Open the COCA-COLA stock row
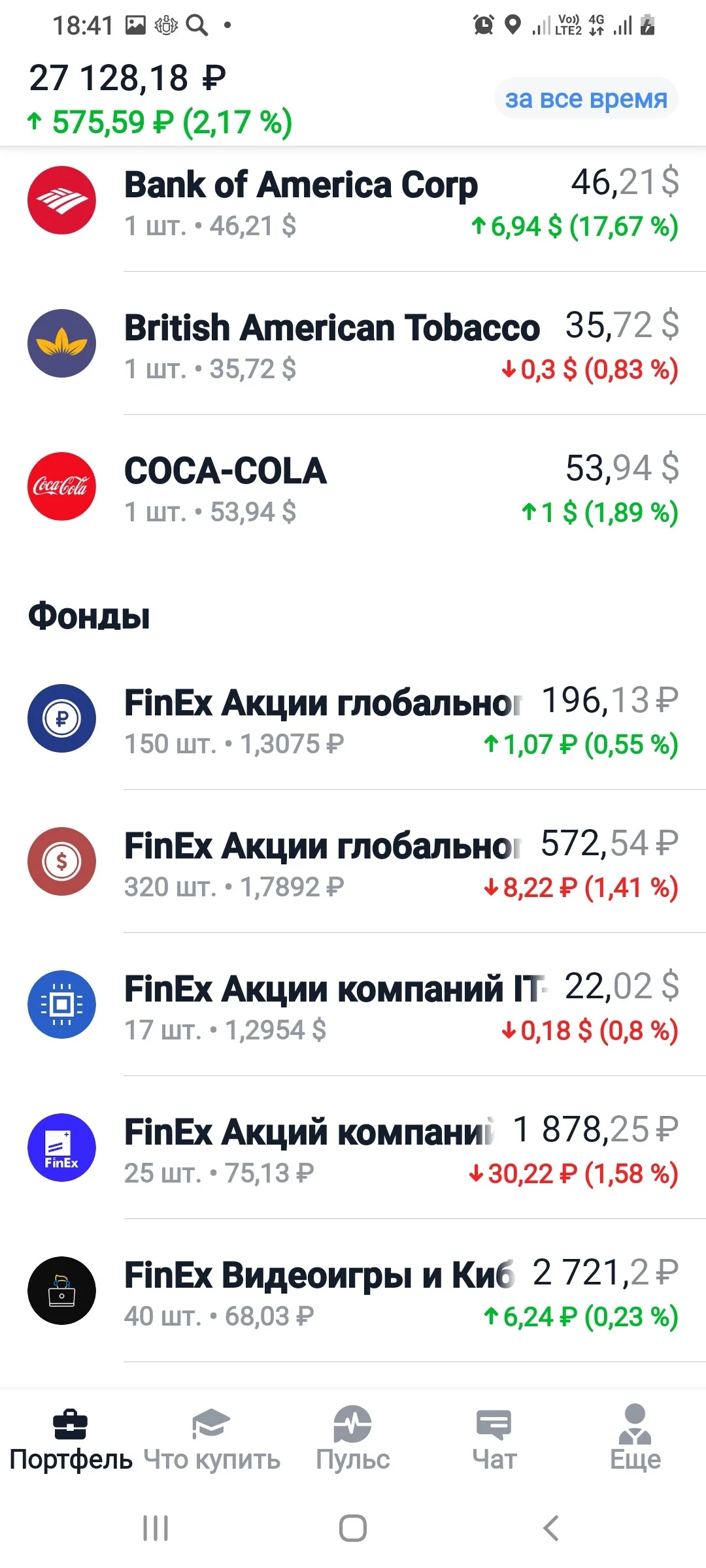 (353, 487)
